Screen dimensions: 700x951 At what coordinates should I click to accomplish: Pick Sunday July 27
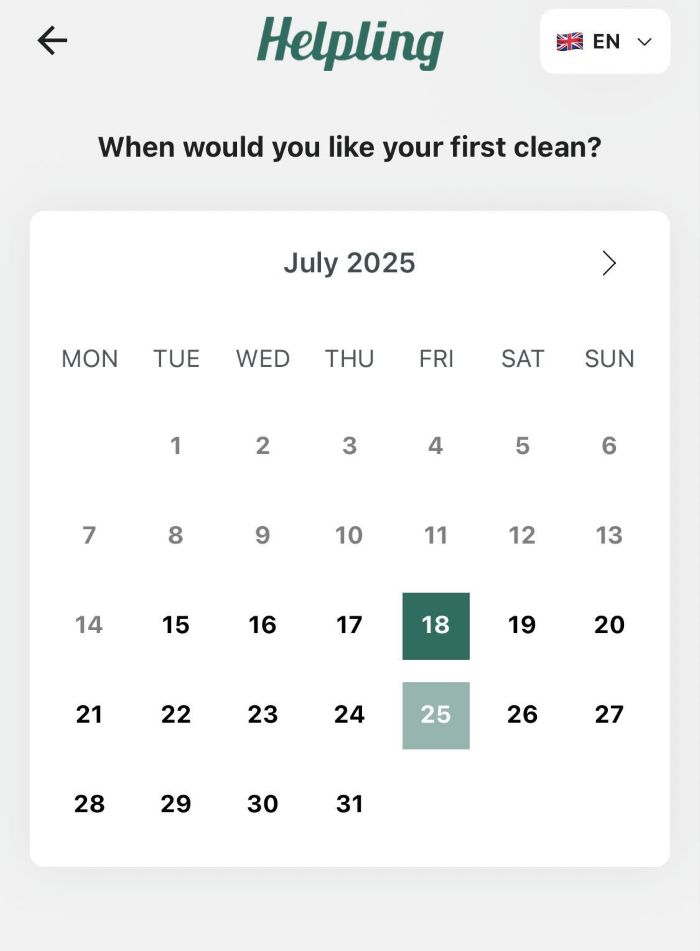point(609,714)
